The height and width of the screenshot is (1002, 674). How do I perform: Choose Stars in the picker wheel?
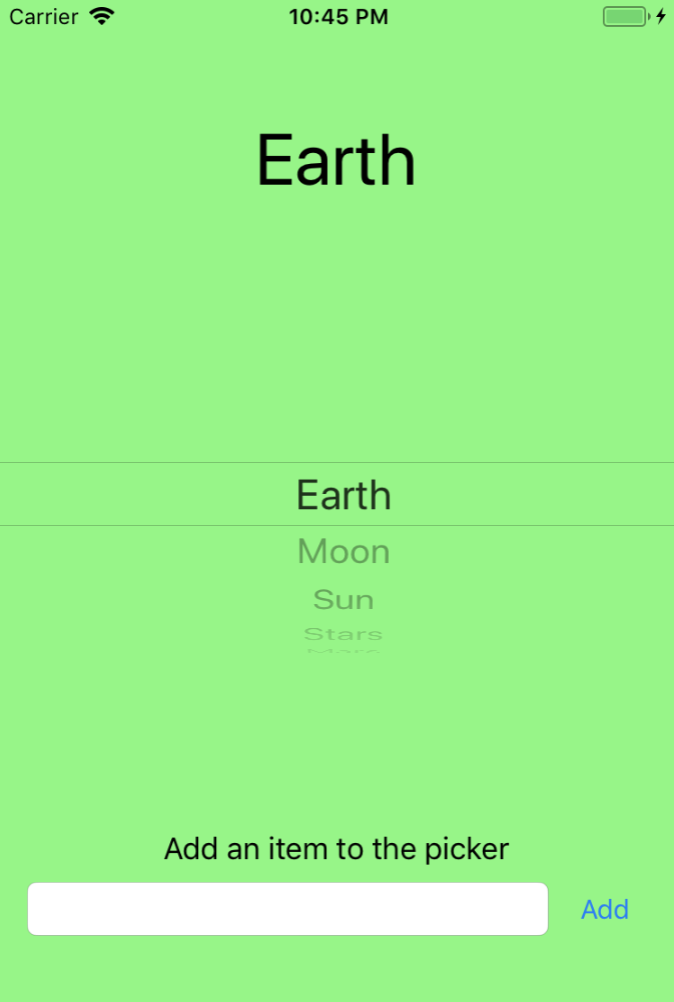[343, 633]
